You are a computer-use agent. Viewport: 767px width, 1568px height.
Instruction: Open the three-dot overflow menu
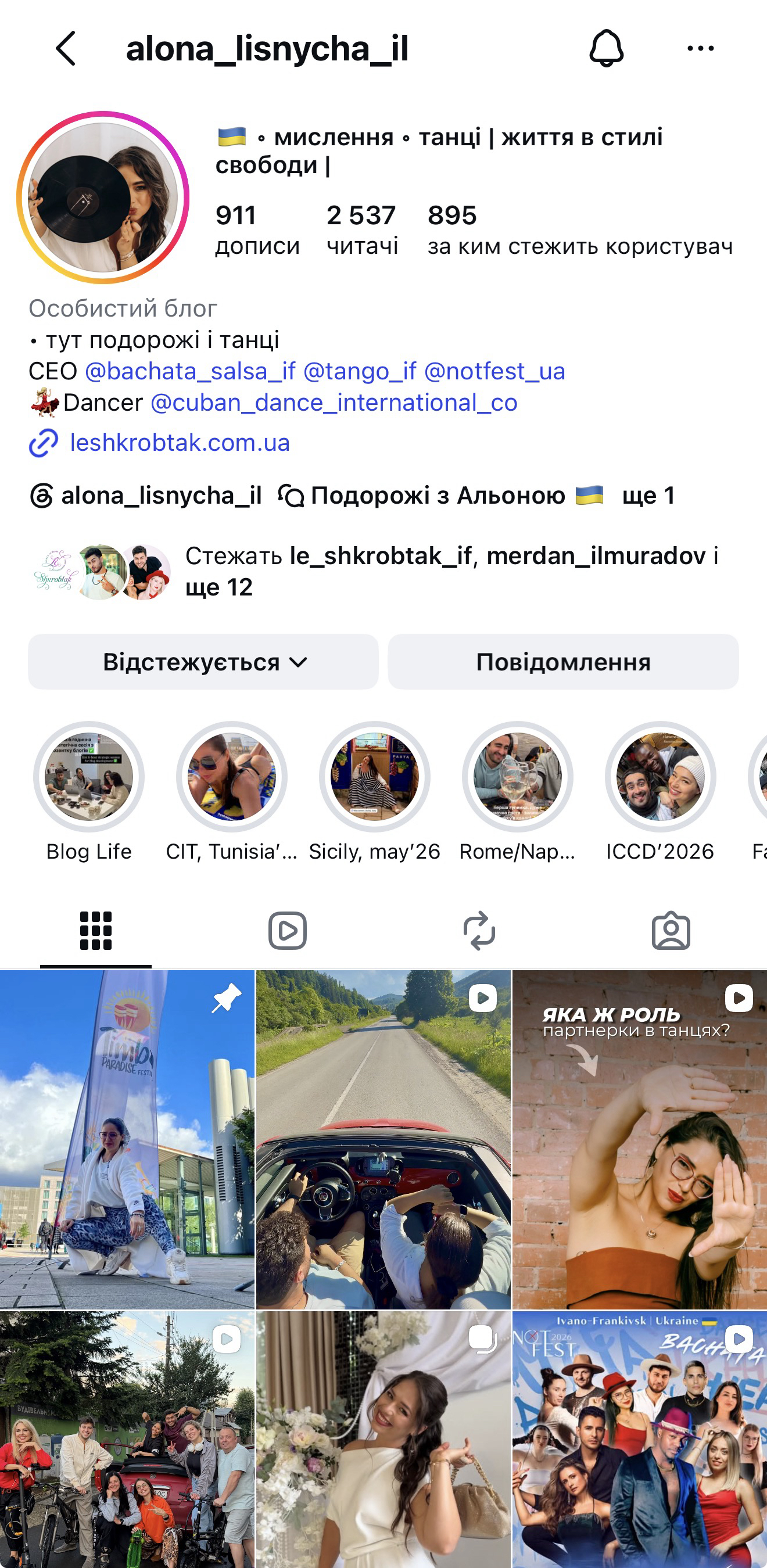click(700, 48)
